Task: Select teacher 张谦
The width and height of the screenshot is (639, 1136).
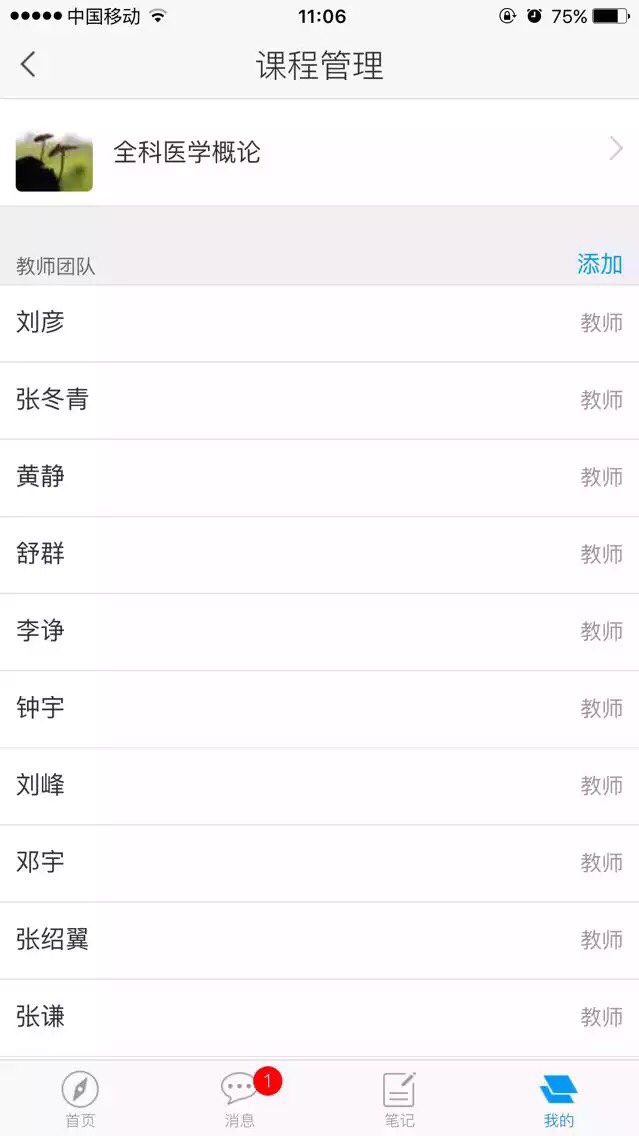Action: coord(319,1017)
